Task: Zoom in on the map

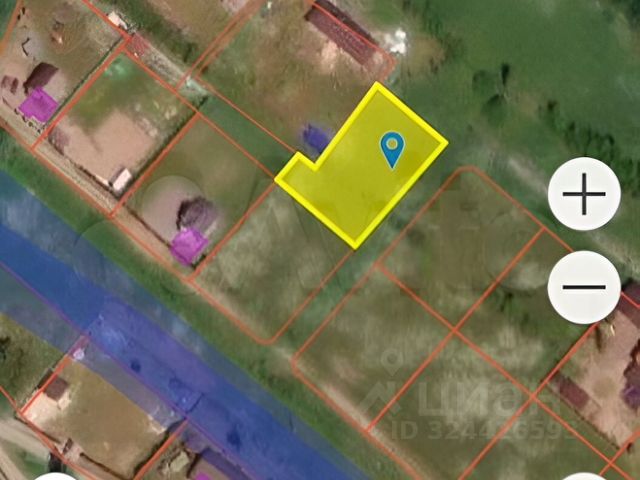Action: coord(585,195)
